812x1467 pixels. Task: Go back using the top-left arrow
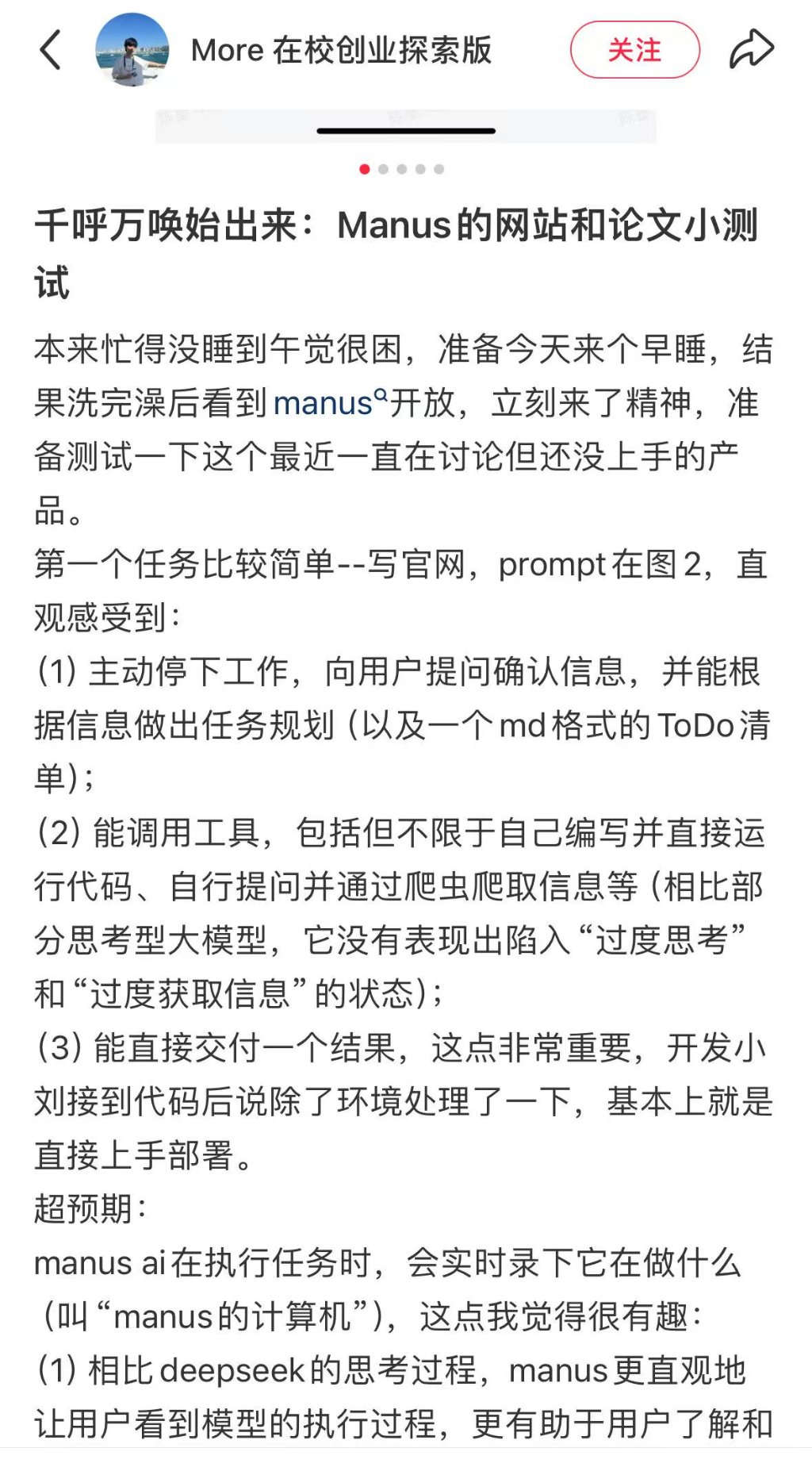51,50
